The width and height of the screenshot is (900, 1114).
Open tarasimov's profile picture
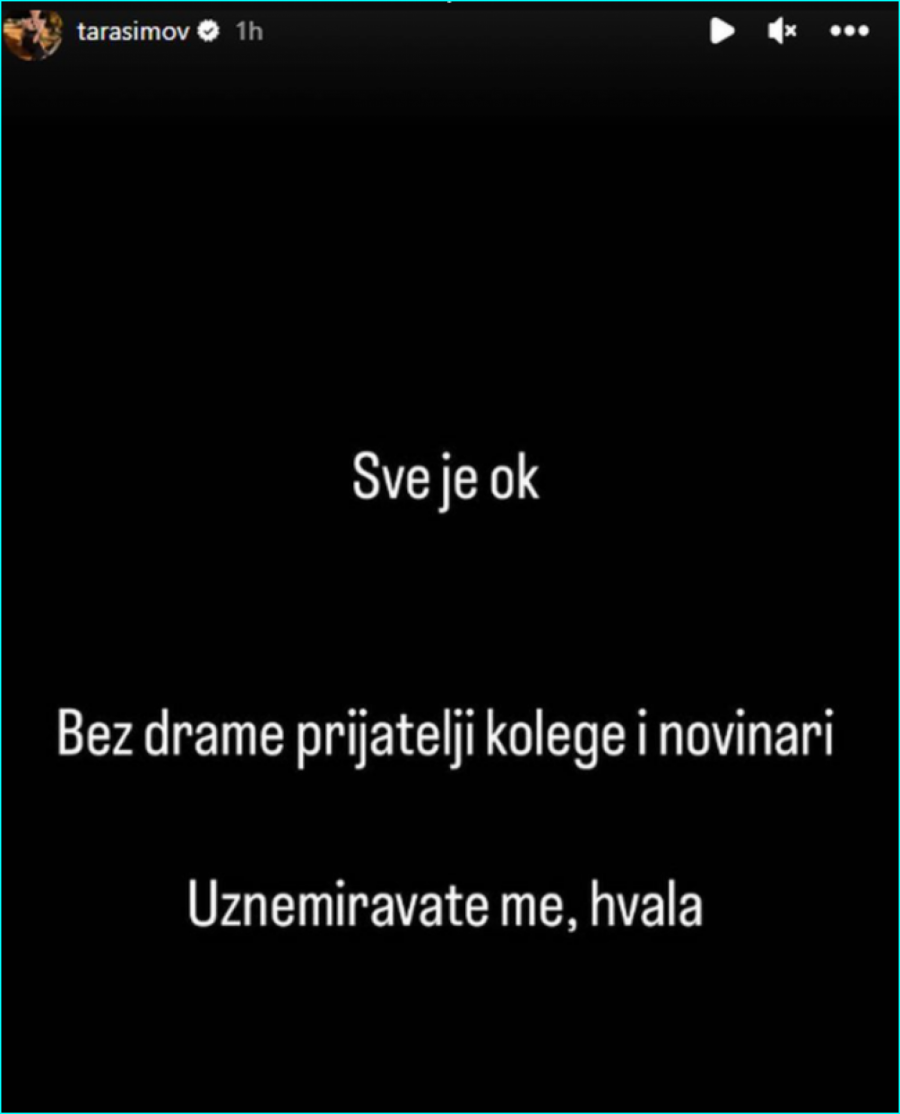(33, 32)
